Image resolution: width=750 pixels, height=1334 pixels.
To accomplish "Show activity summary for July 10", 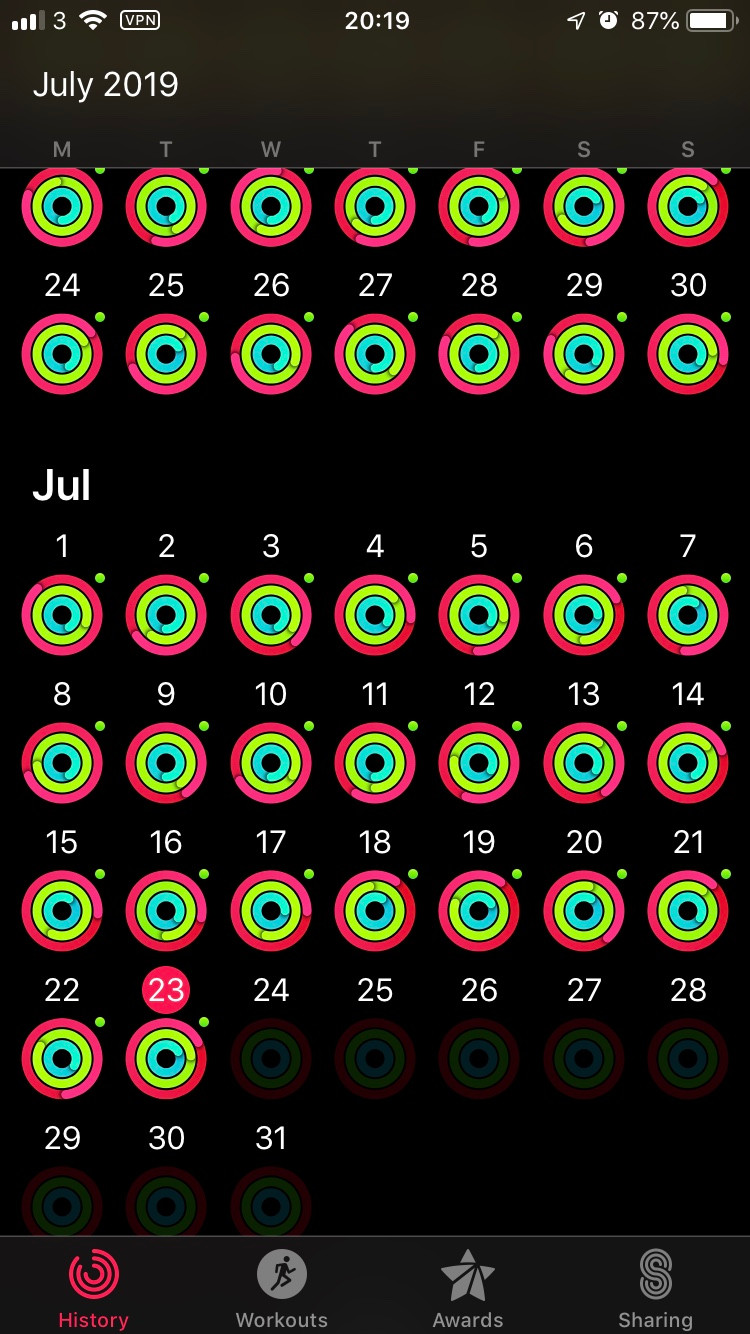I will pyautogui.click(x=271, y=762).
